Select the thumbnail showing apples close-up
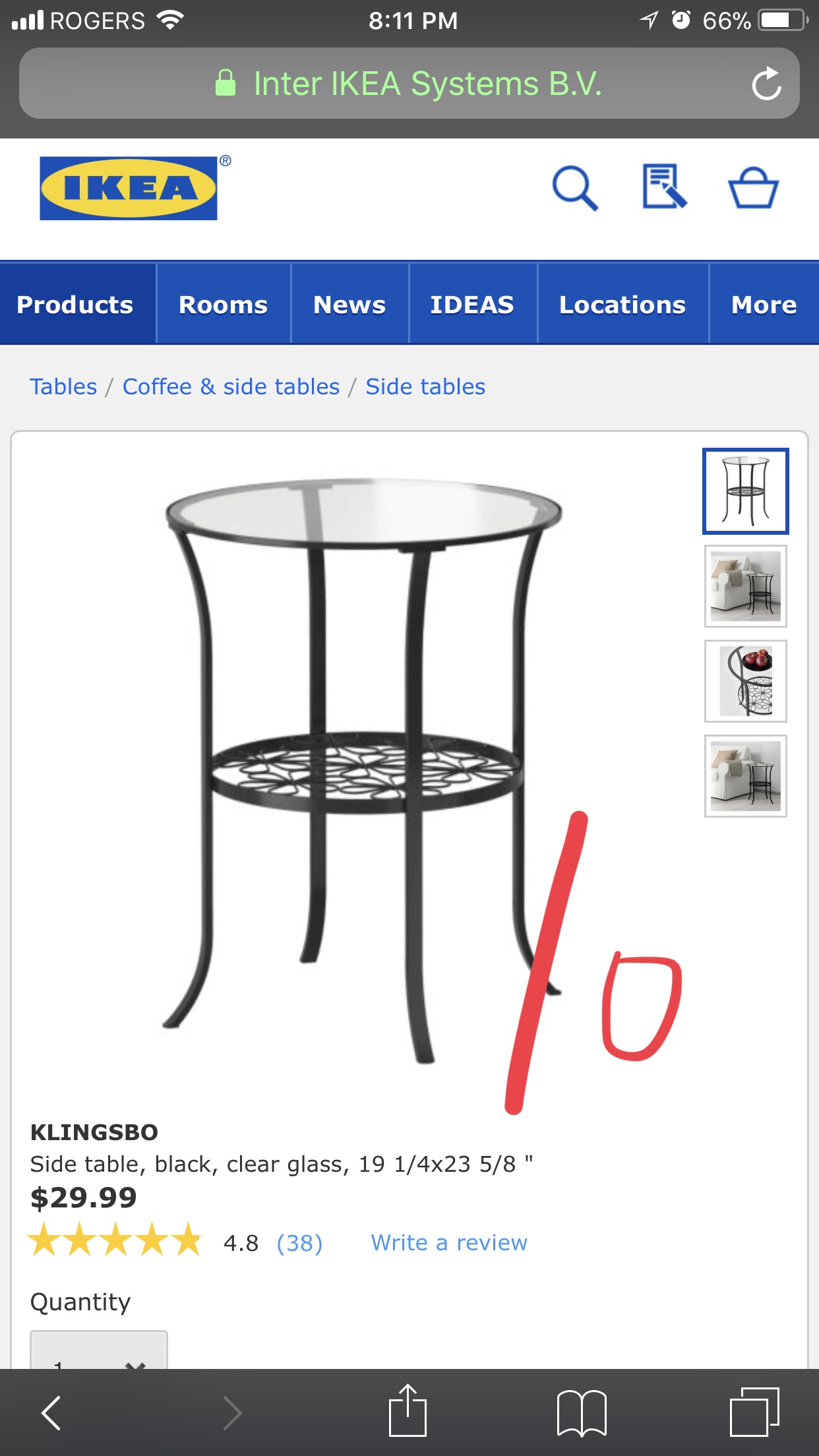The height and width of the screenshot is (1456, 819). tap(746, 681)
